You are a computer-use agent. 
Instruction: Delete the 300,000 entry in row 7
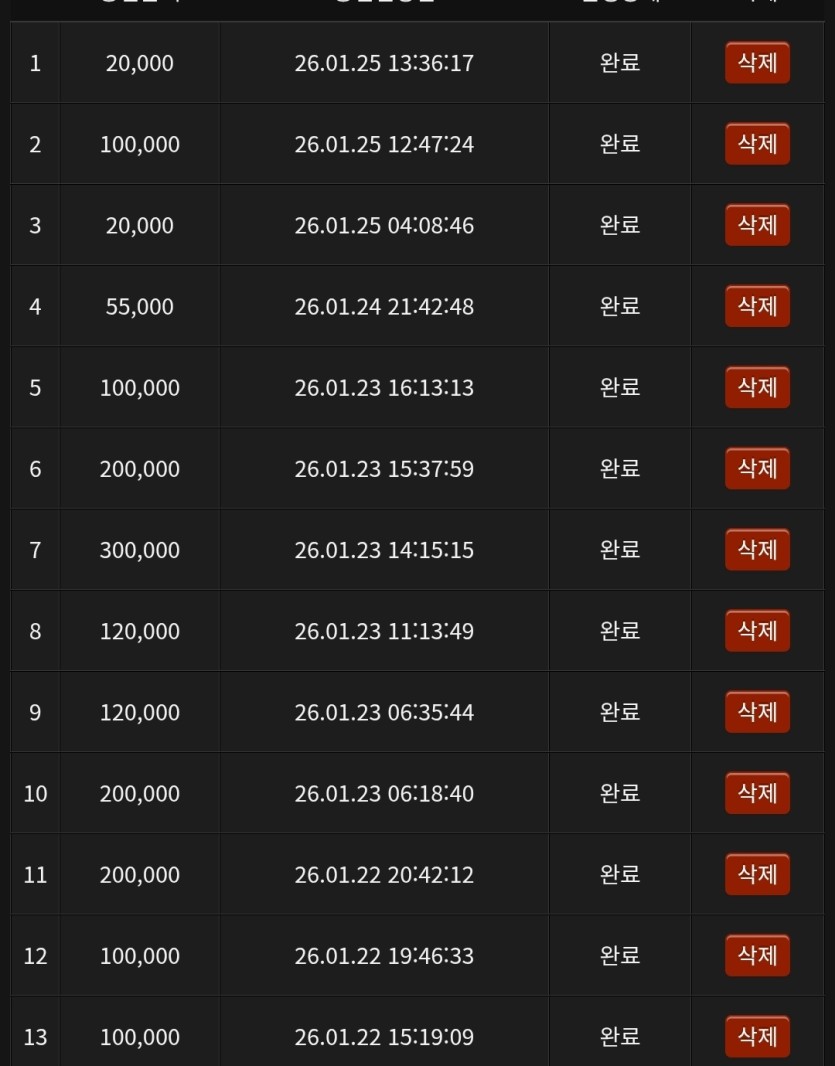pyautogui.click(x=757, y=549)
